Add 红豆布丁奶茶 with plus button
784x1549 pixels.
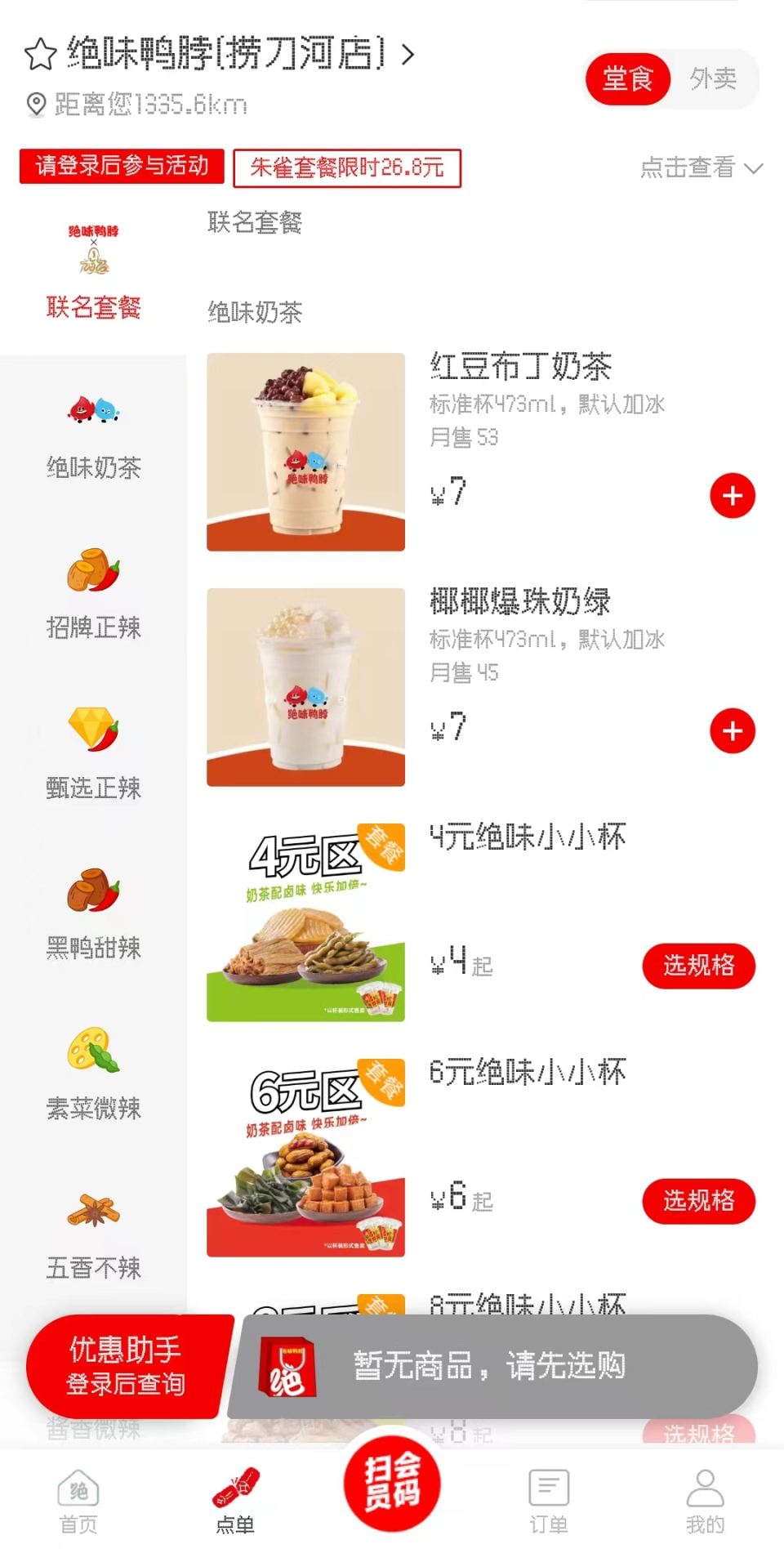click(732, 495)
